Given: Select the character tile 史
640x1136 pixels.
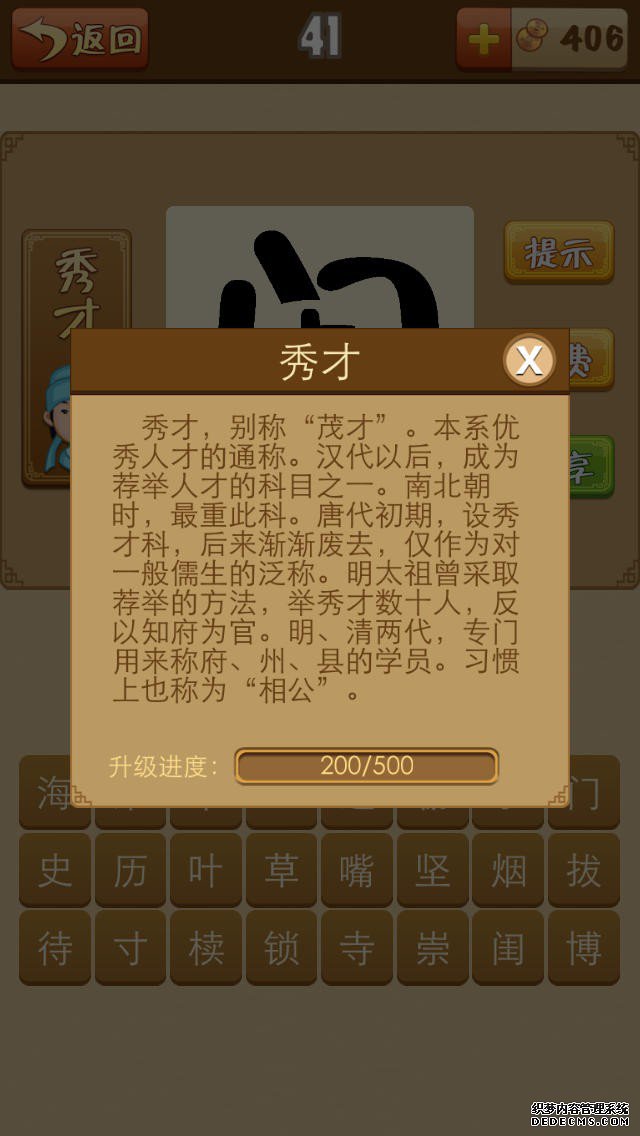Looking at the screenshot, I should (x=55, y=870).
